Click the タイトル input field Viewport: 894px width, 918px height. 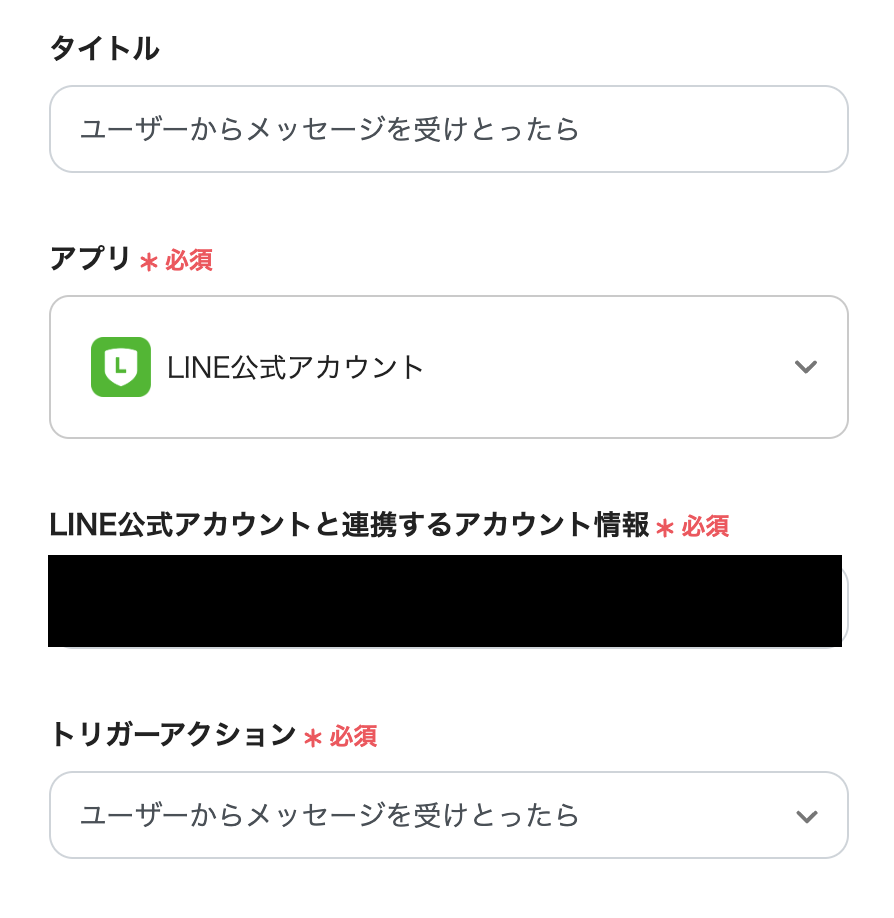click(x=447, y=129)
